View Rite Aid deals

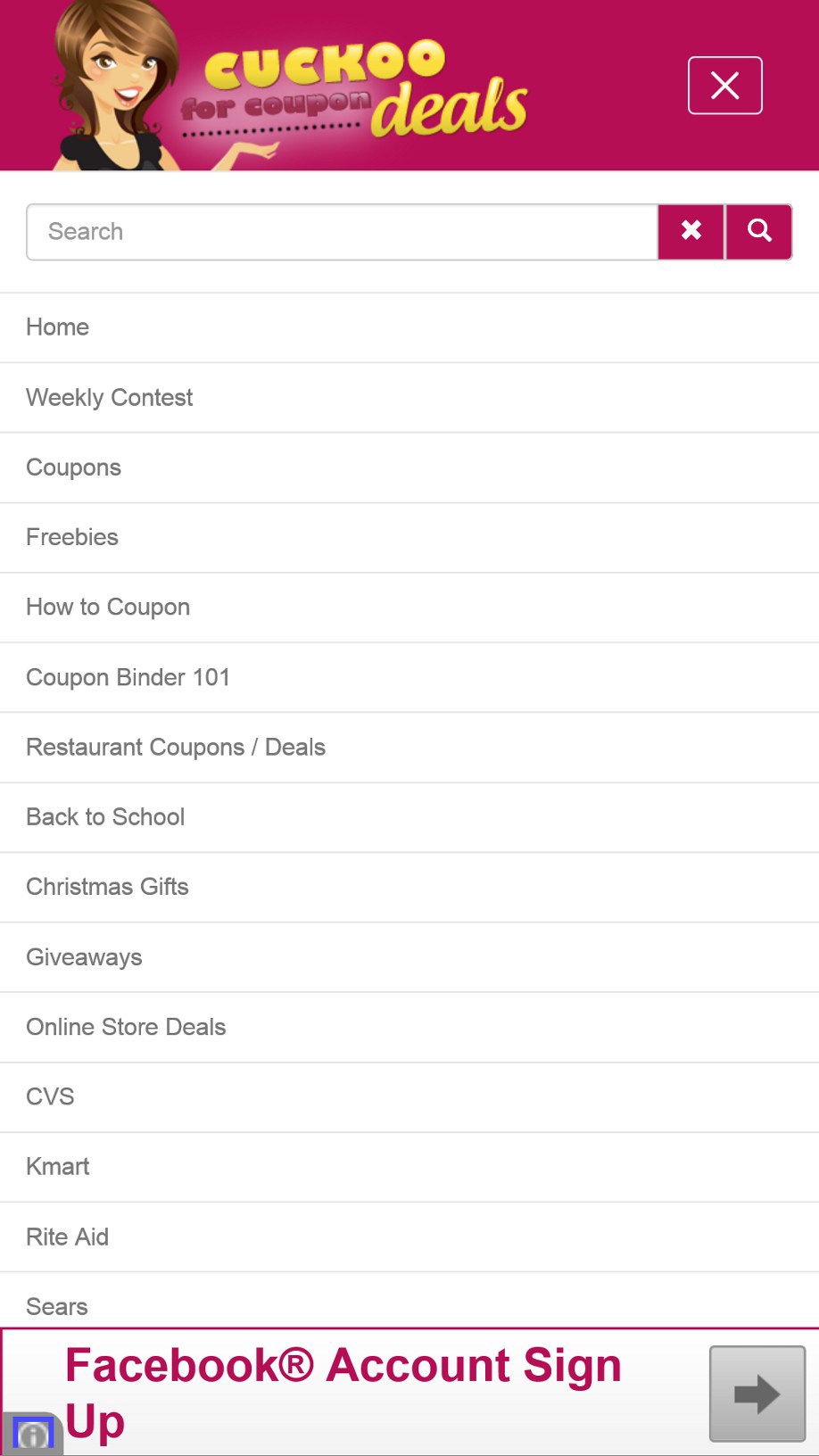[68, 1237]
